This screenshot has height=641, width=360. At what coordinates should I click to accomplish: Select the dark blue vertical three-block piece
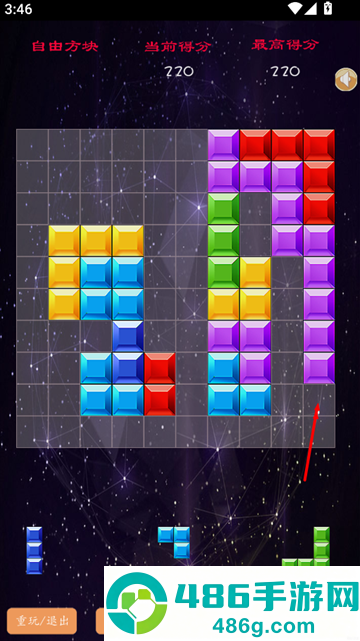coord(34,550)
